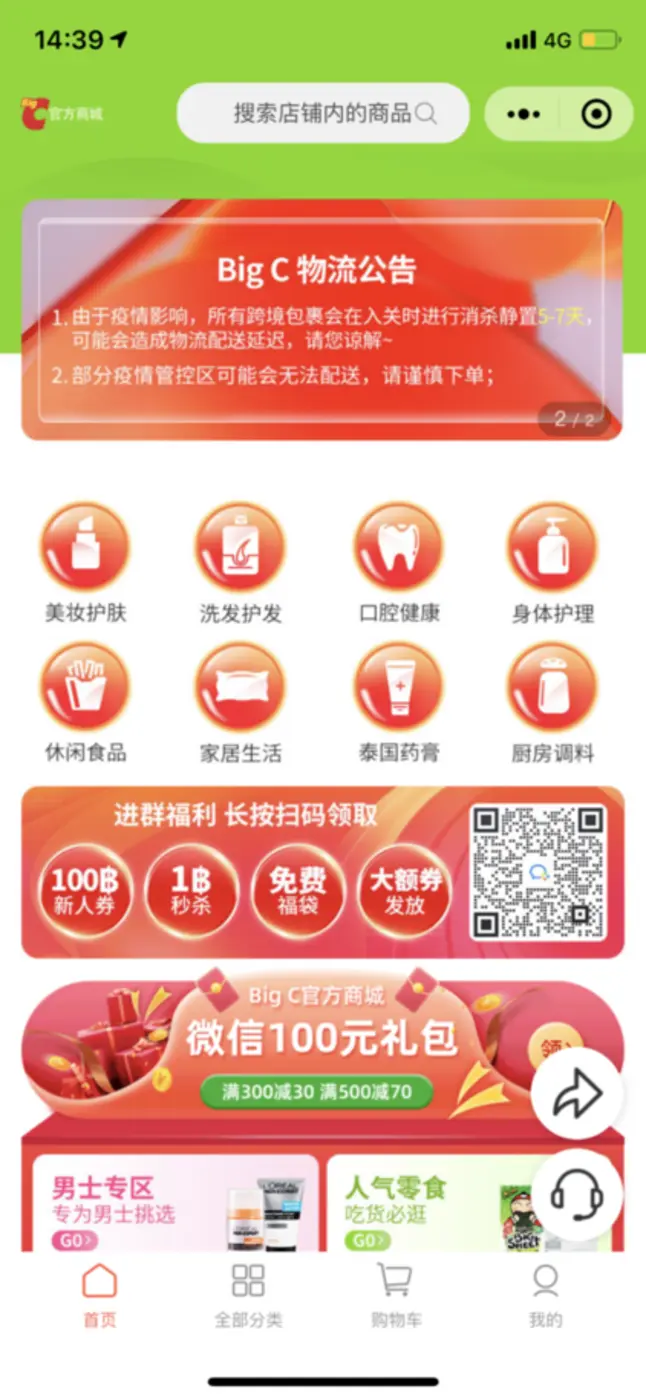Screen dimensions: 646x1400
Task: Close the mini program with the circle button
Action: pyautogui.click(x=596, y=114)
